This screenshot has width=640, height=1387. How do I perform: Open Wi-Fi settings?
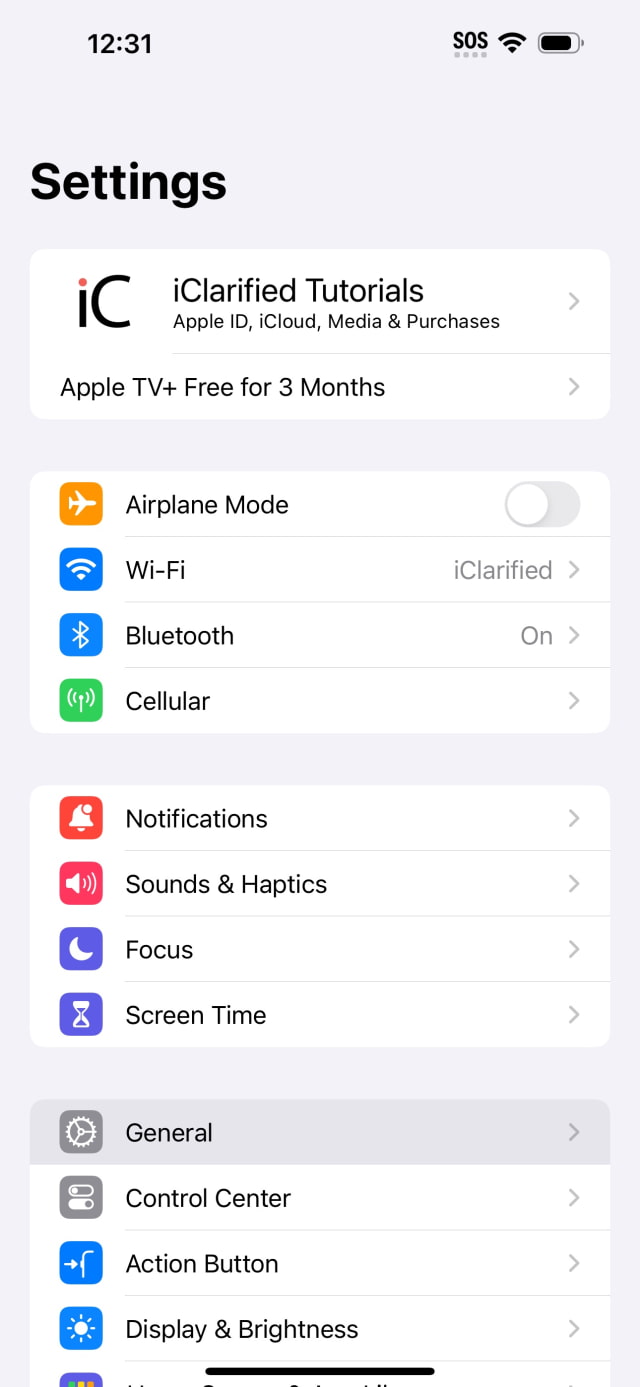319,570
